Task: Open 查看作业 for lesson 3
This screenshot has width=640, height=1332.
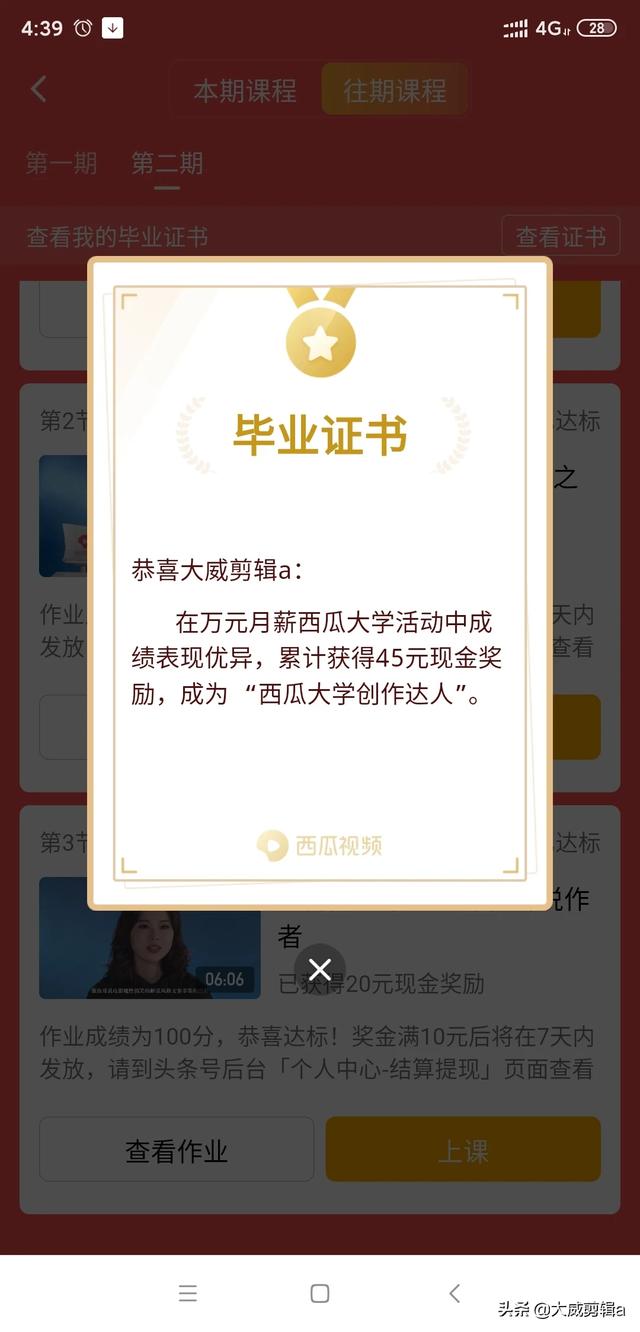Action: tap(177, 1150)
